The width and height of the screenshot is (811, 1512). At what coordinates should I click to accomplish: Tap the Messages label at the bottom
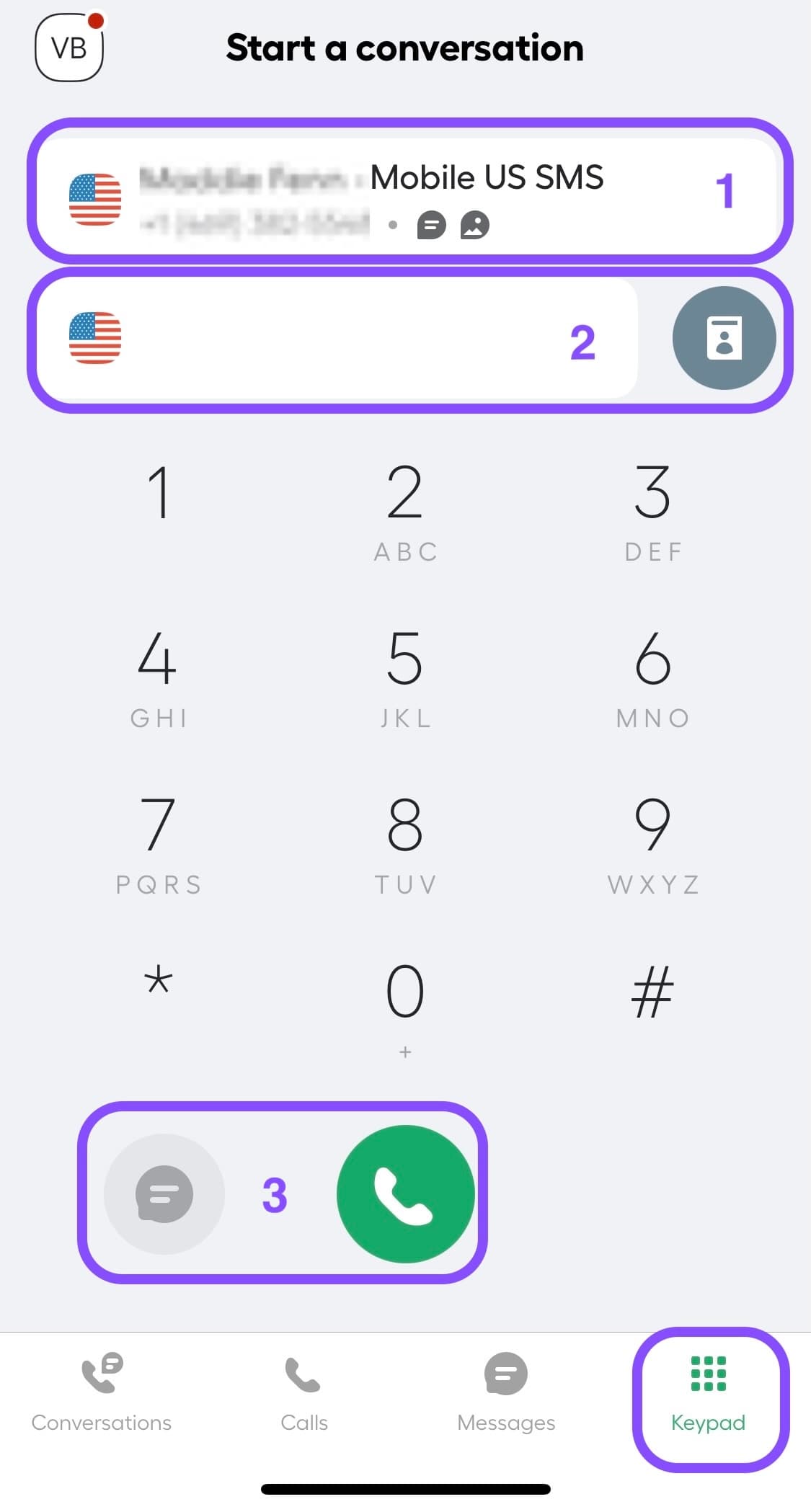point(505,1423)
